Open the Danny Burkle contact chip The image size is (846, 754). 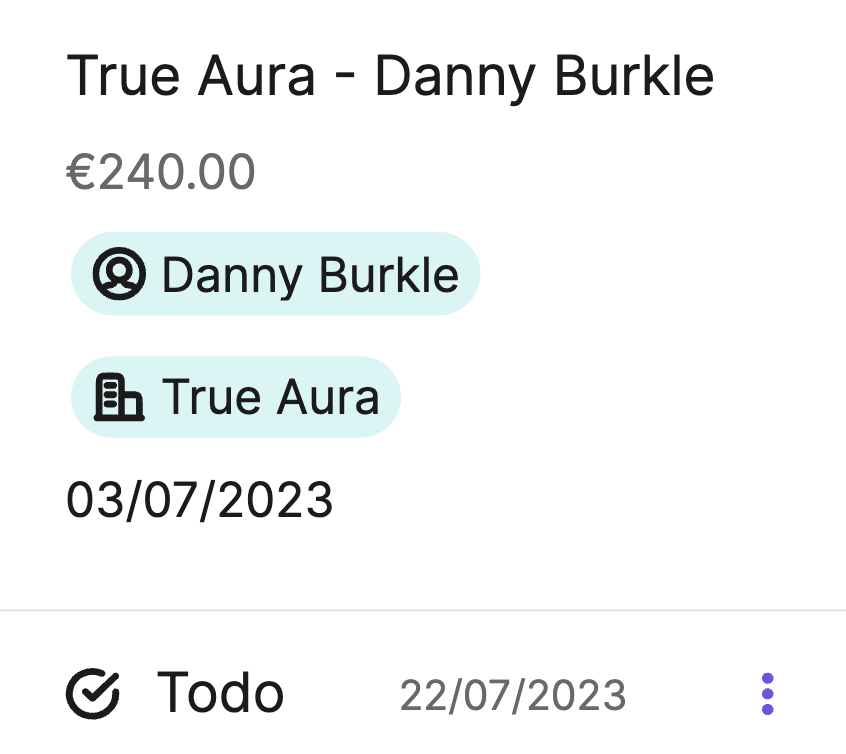pos(275,274)
